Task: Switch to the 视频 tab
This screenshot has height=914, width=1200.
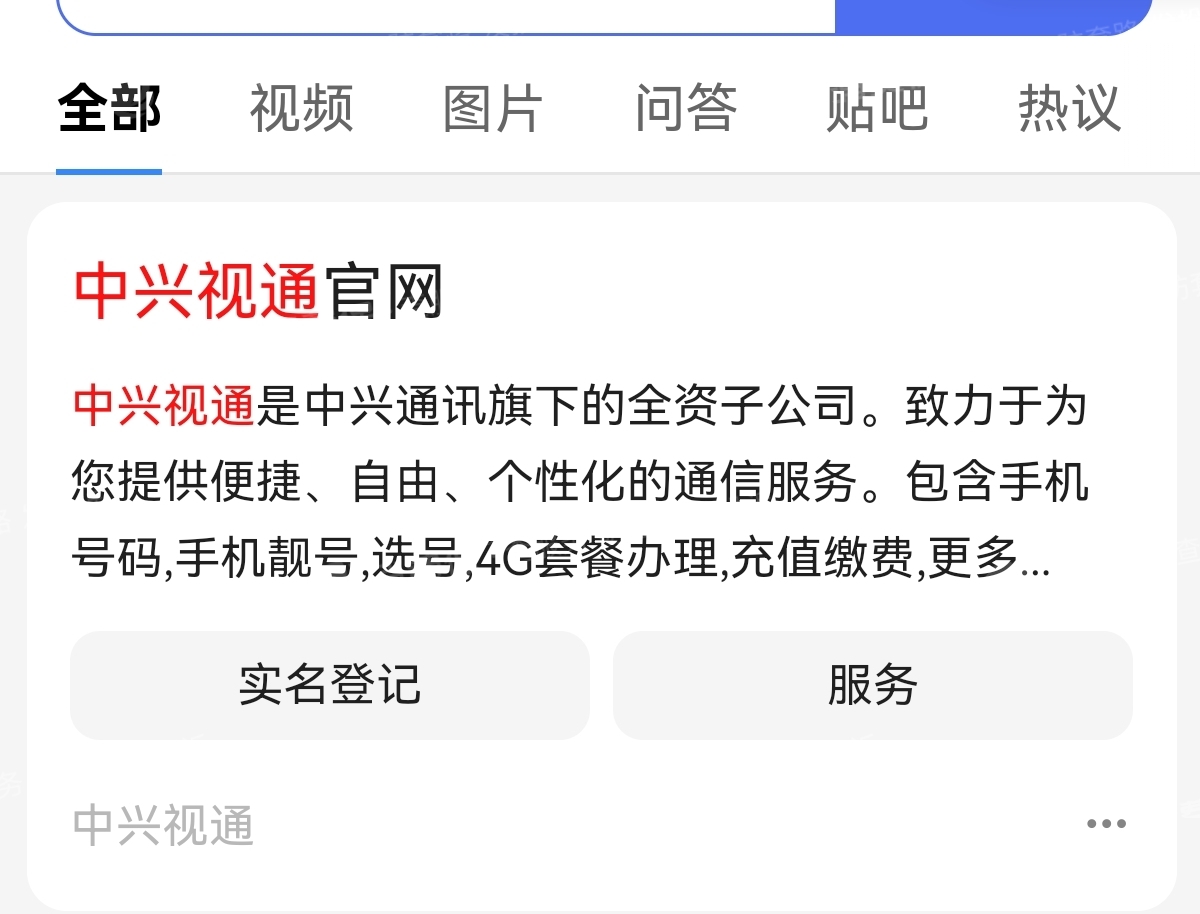Action: click(301, 108)
